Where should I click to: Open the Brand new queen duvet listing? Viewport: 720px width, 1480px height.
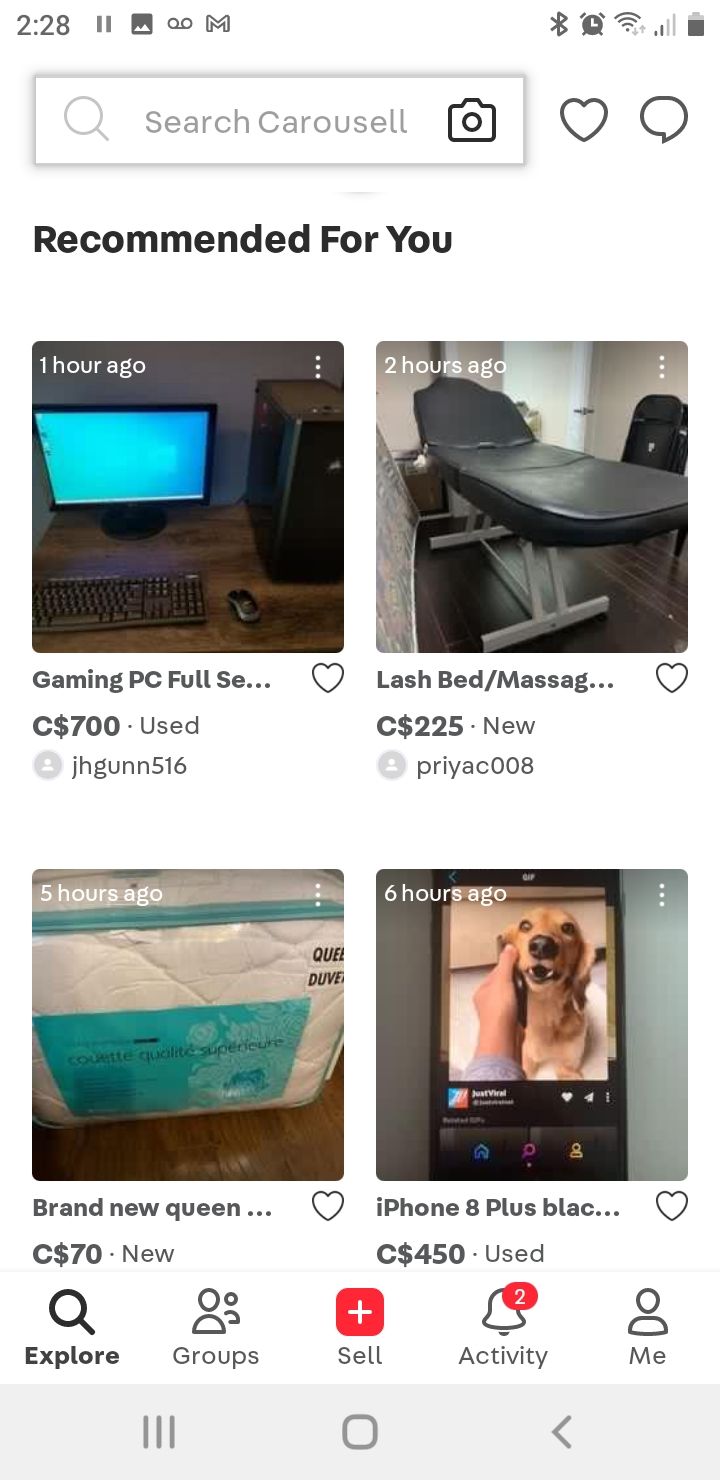pos(188,1025)
